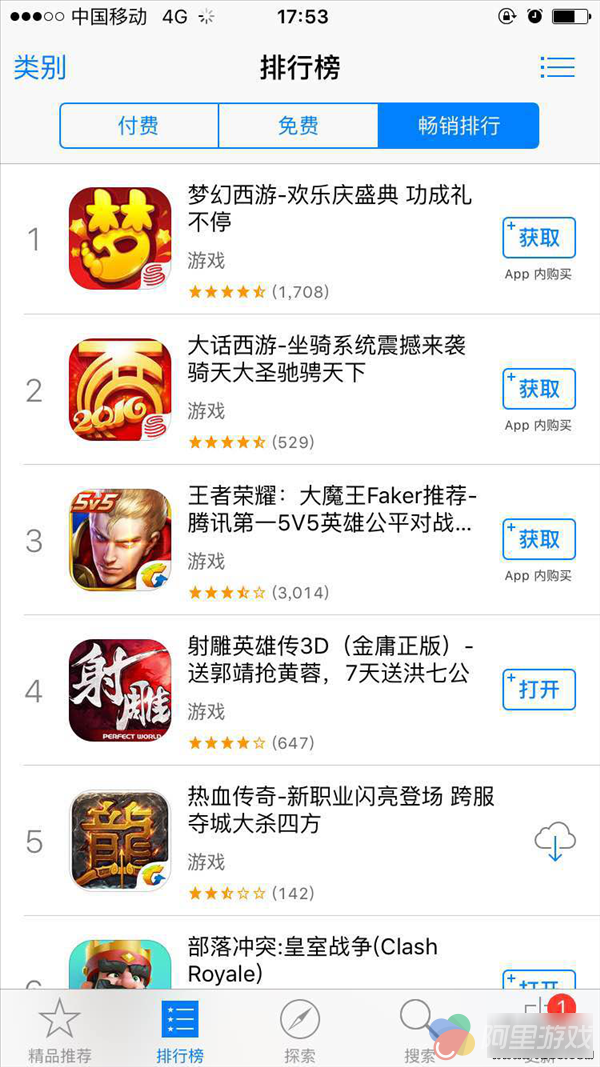600x1067 pixels.
Task: Switch to the 探索 tab
Action: pyautogui.click(x=299, y=1030)
